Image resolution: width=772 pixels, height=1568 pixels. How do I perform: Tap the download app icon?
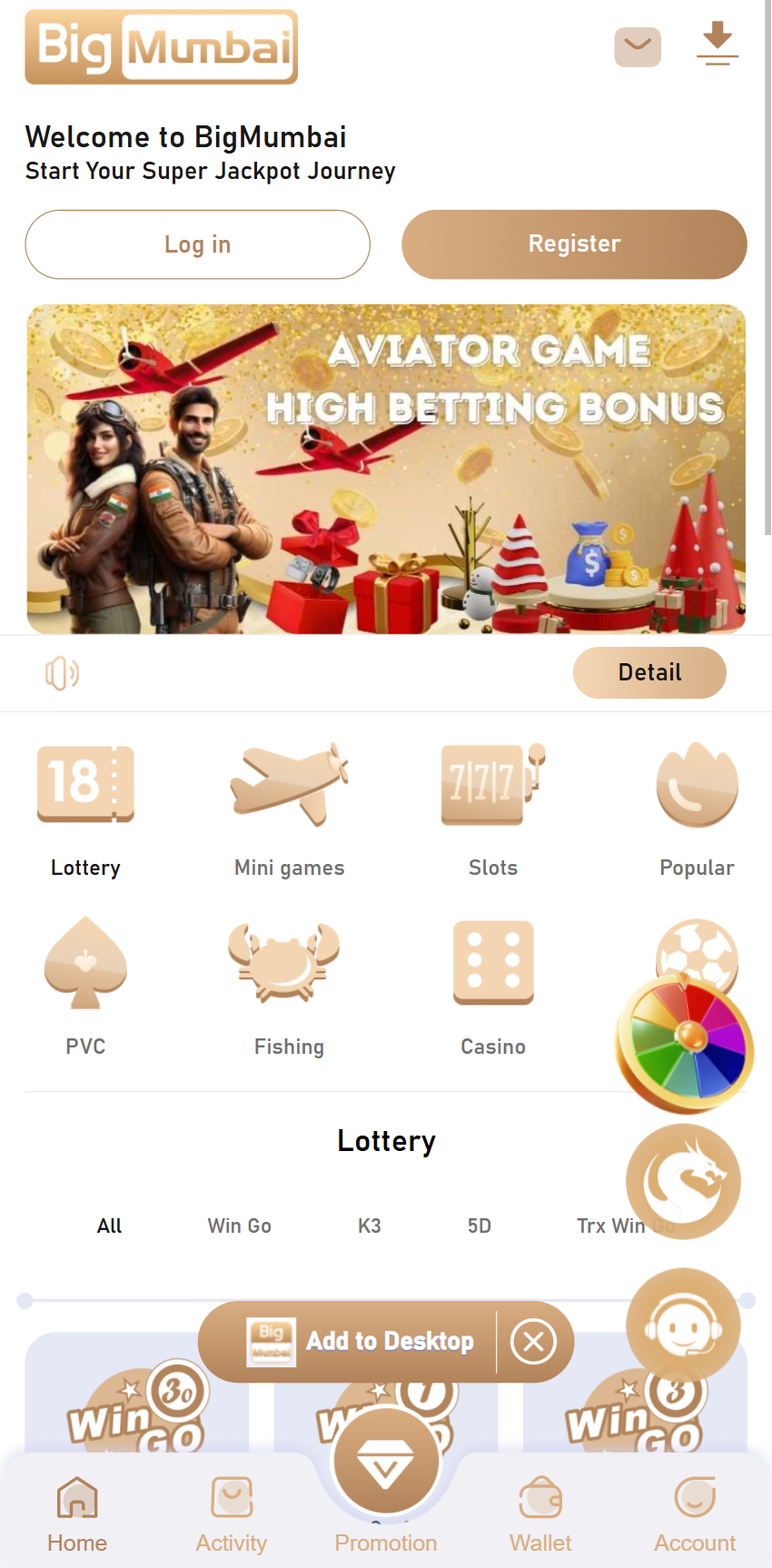[718, 45]
